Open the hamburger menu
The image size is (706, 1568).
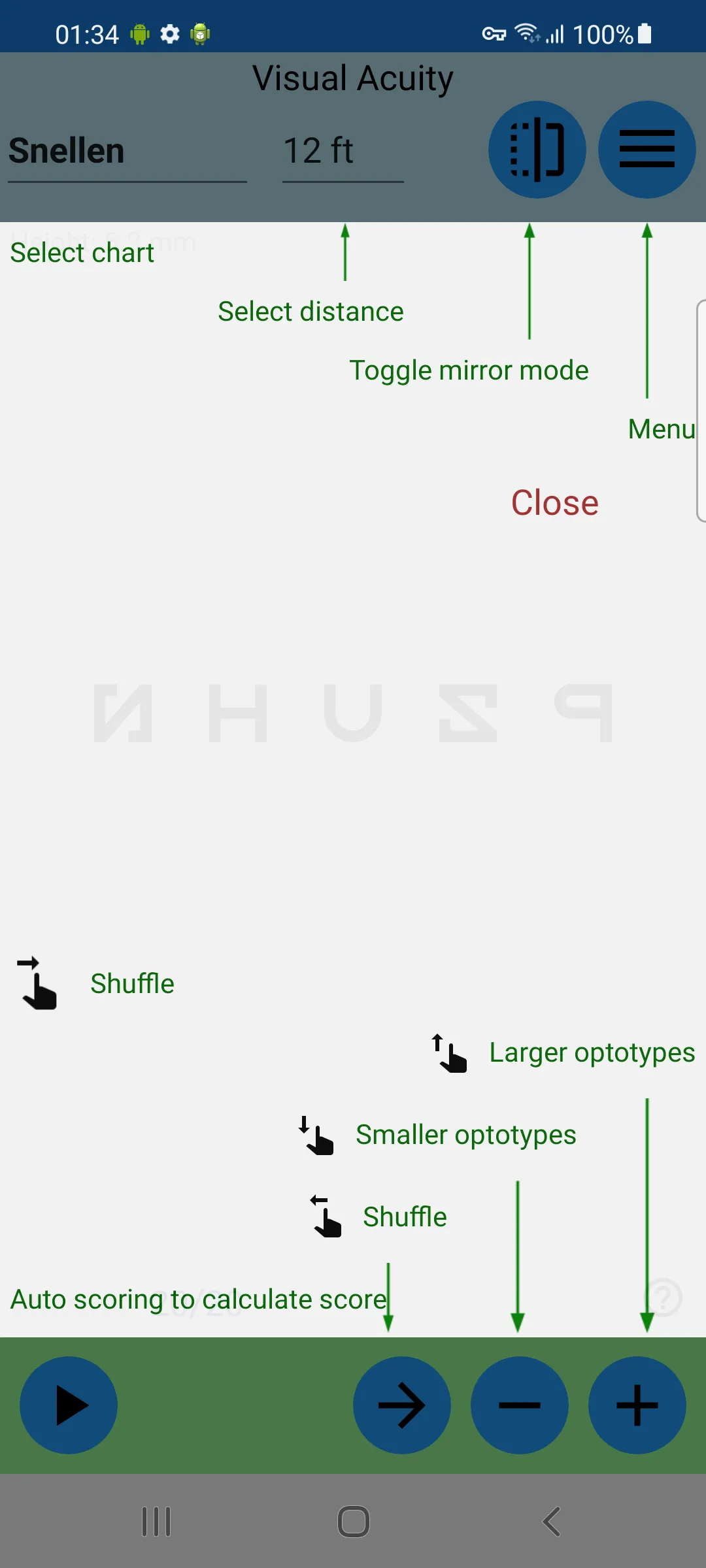(x=647, y=150)
